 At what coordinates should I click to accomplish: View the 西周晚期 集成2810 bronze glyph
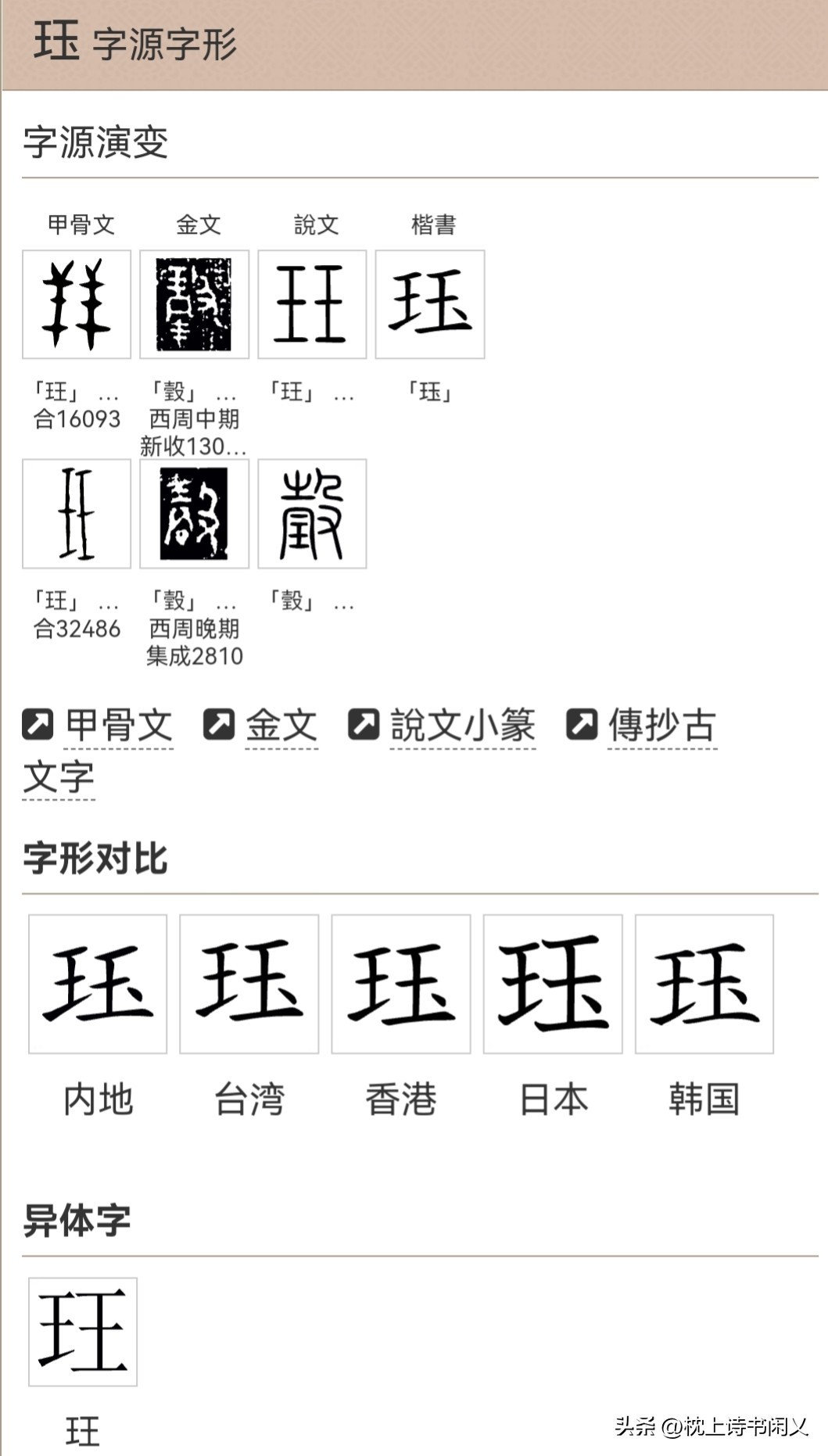tap(194, 514)
